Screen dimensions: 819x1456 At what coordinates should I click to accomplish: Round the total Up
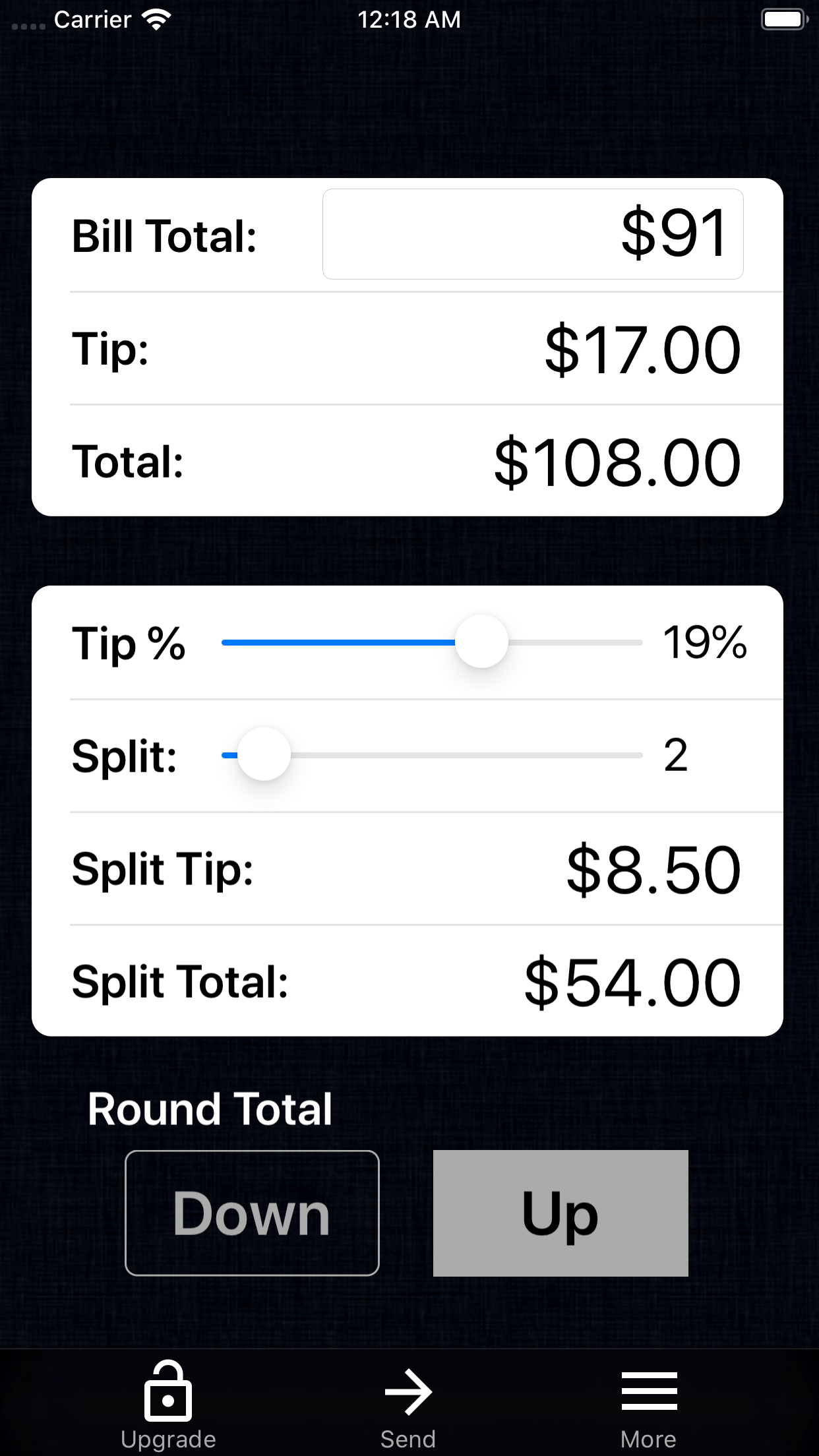pyautogui.click(x=561, y=1213)
